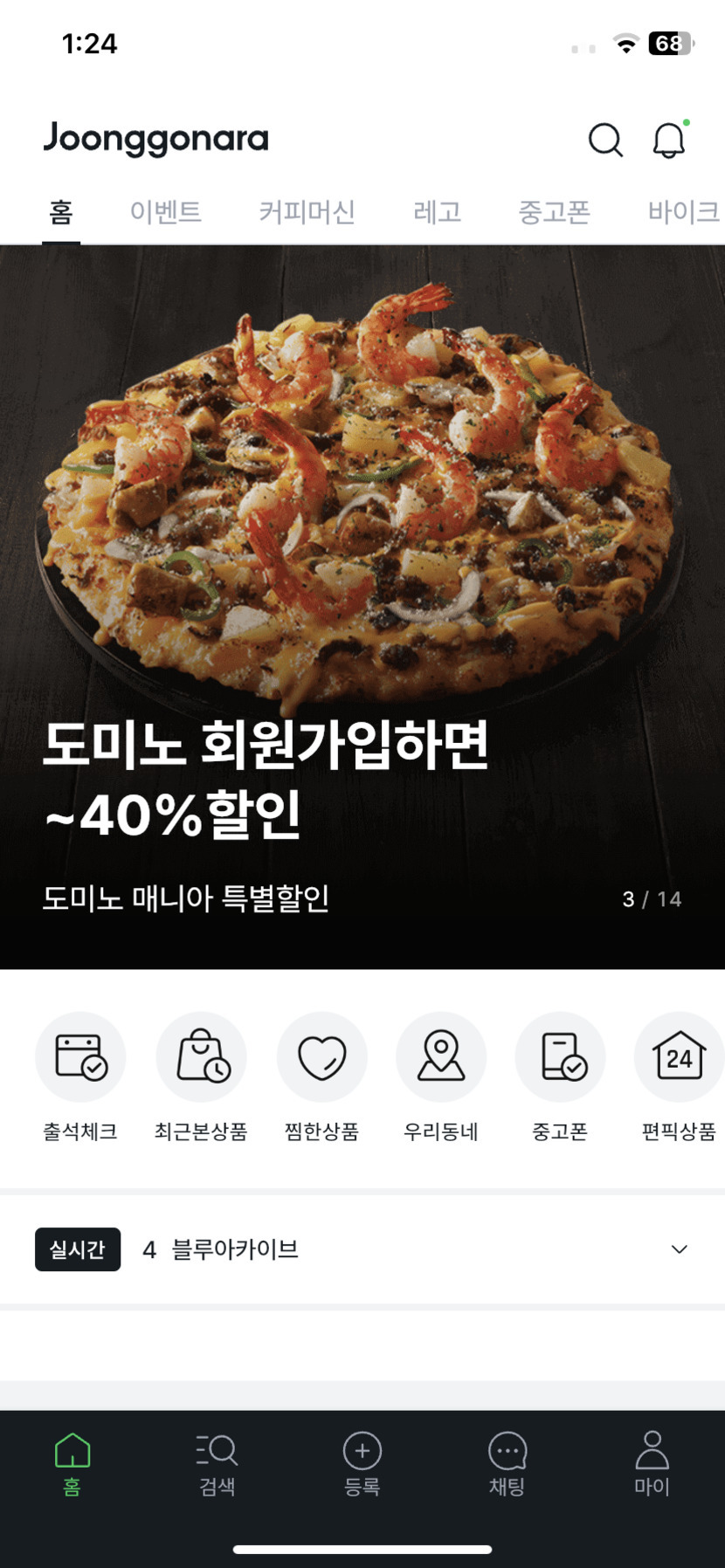This screenshot has width=725, height=1568.
Task: Tap 등록 to post an item
Action: click(362, 1463)
